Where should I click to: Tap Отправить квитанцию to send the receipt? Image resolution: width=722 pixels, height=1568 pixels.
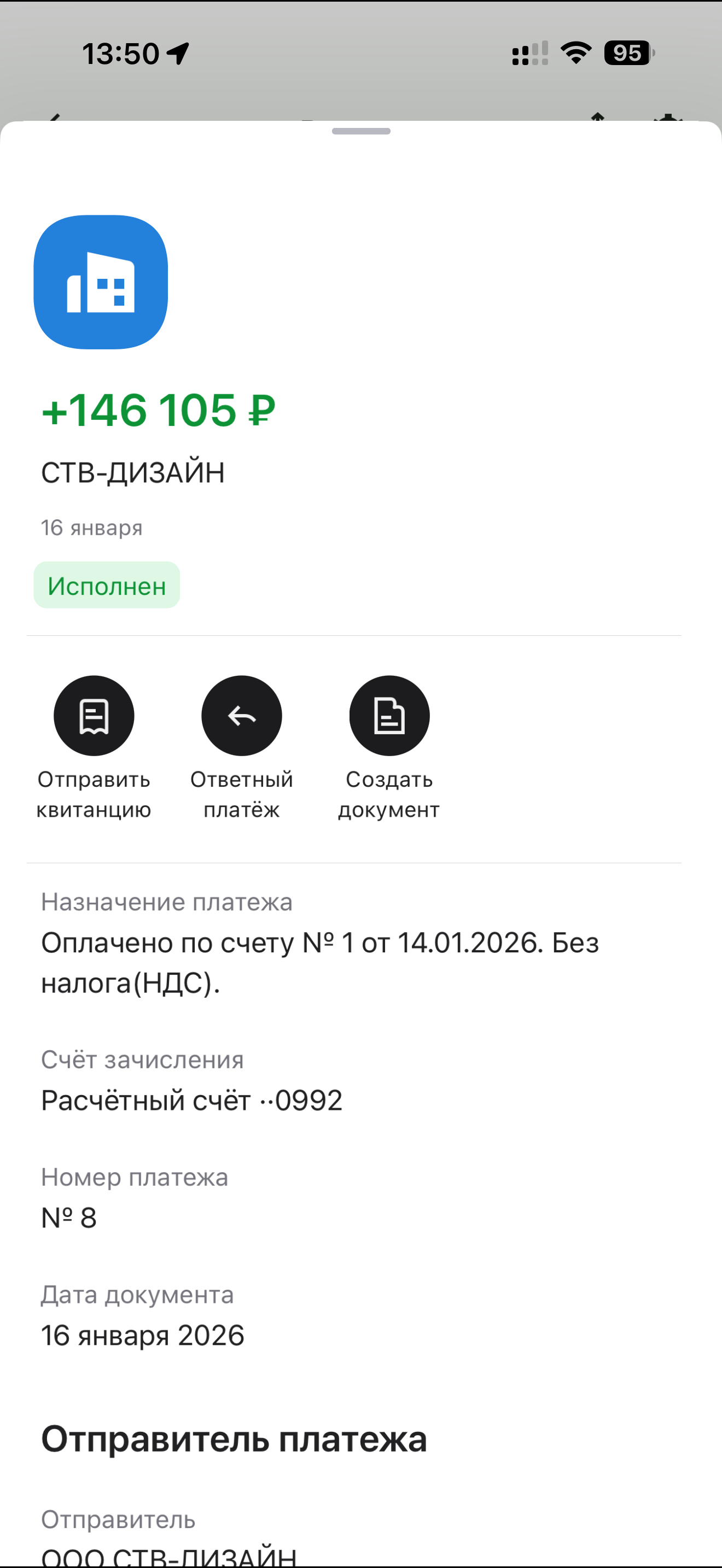94,716
